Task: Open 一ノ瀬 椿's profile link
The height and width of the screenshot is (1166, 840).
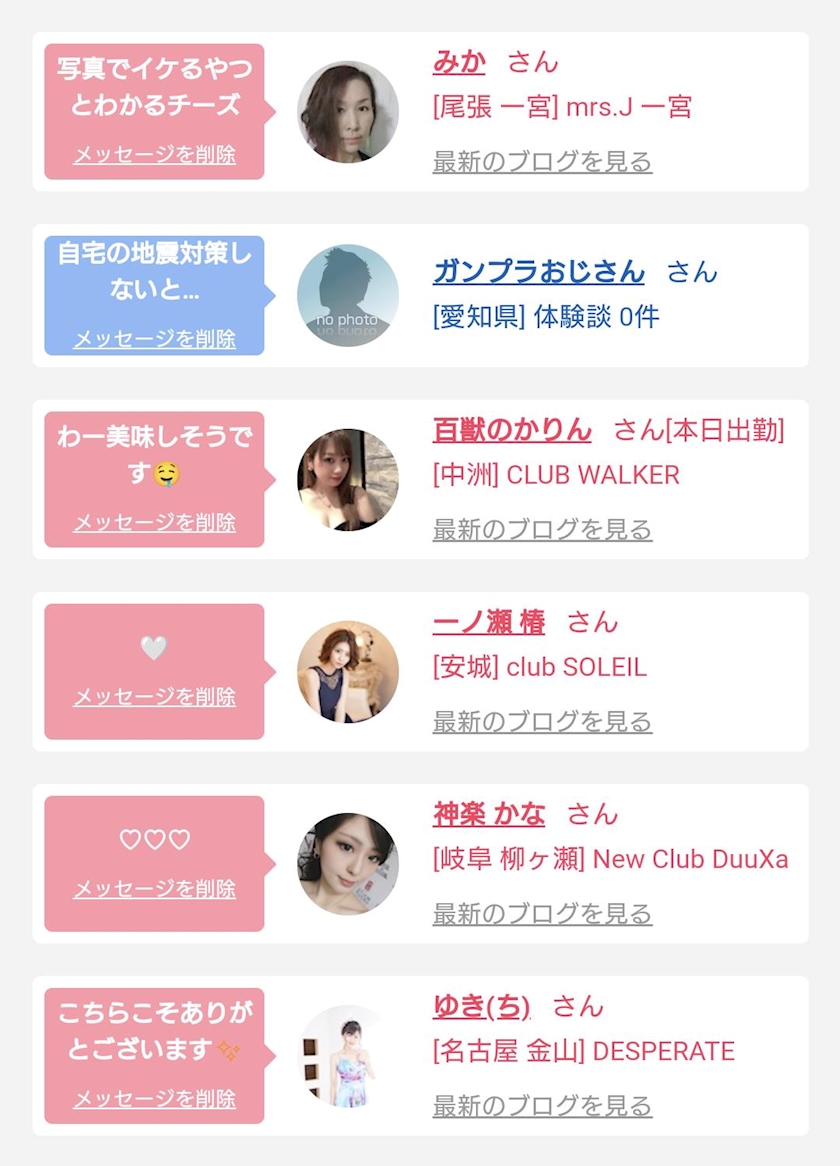Action: pos(488,622)
